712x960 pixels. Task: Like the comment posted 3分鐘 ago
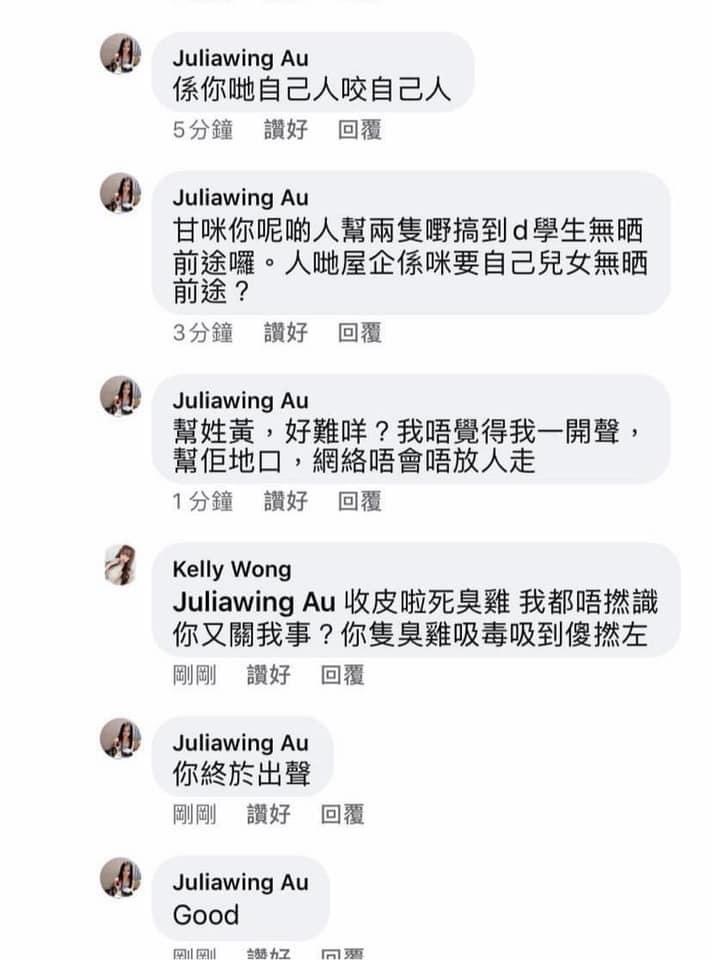click(286, 332)
